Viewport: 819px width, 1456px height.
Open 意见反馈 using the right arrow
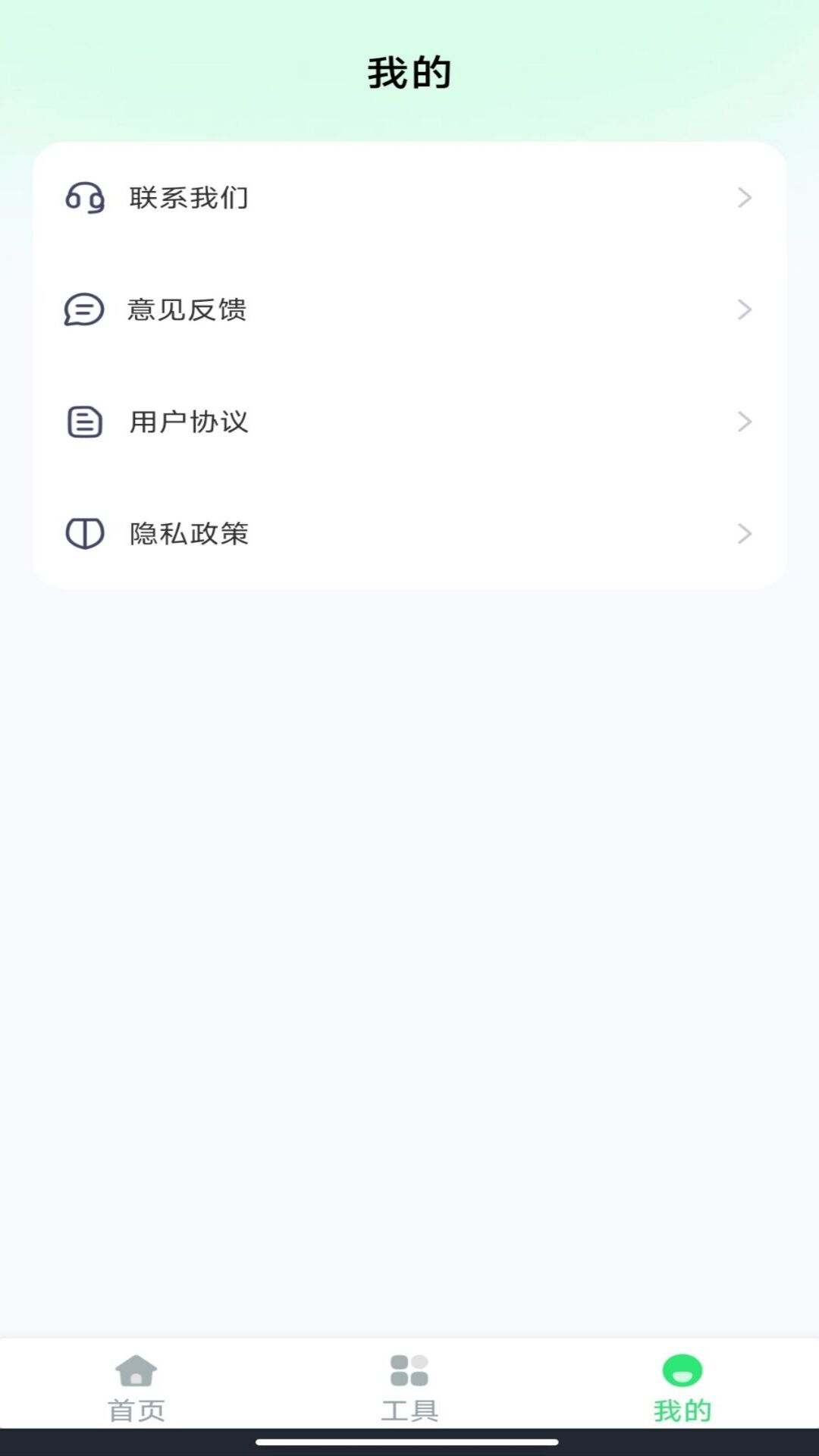tap(745, 309)
